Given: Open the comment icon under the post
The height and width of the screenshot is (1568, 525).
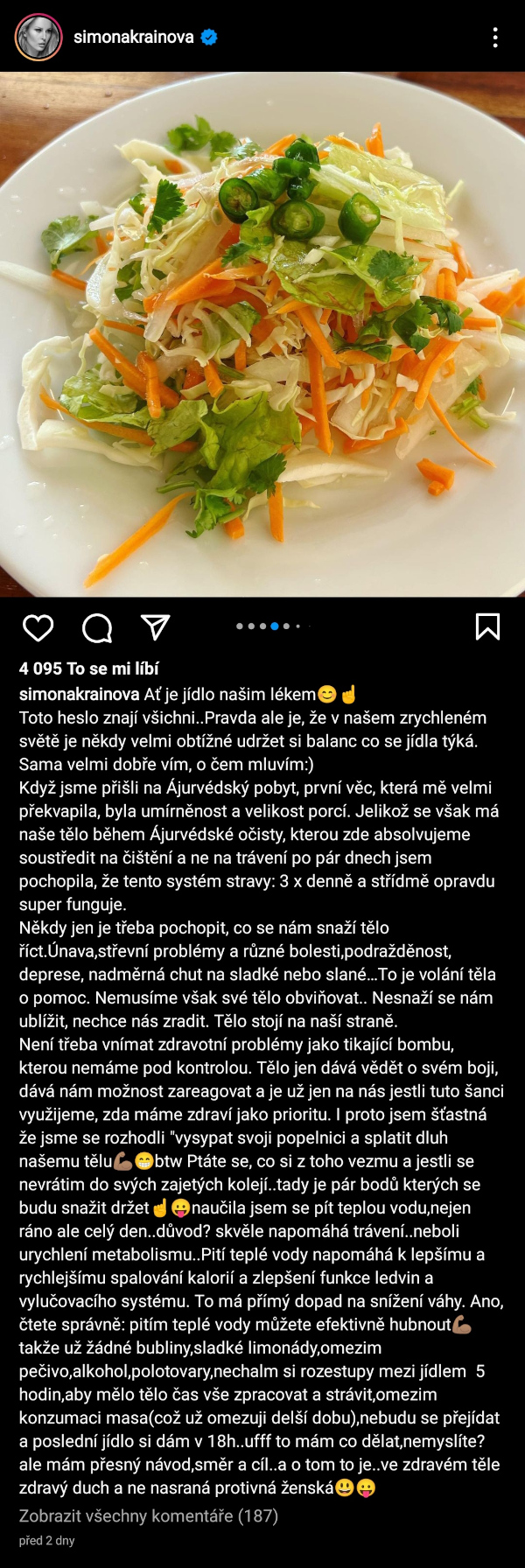Looking at the screenshot, I should point(97,627).
